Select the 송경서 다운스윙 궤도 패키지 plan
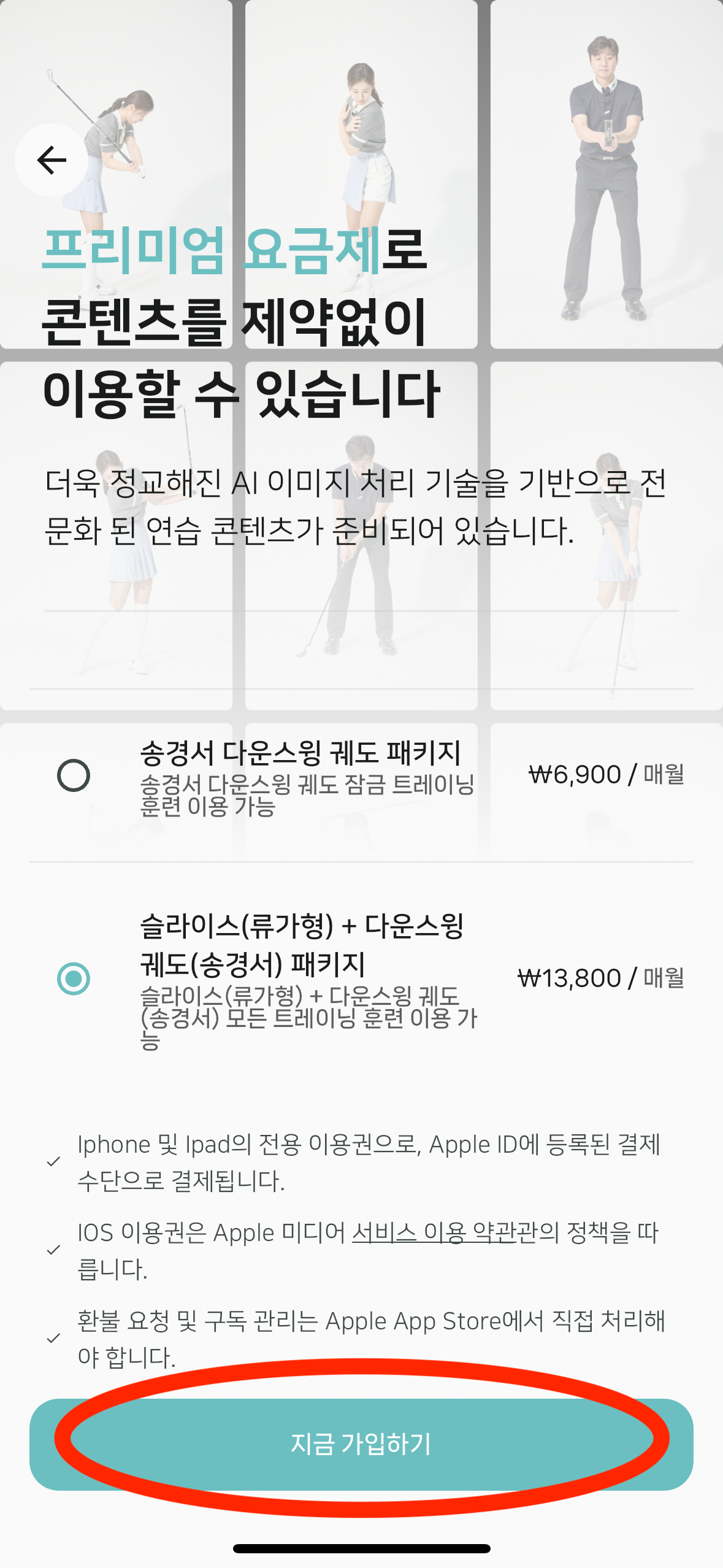This screenshot has height=1568, width=723. coord(74,775)
